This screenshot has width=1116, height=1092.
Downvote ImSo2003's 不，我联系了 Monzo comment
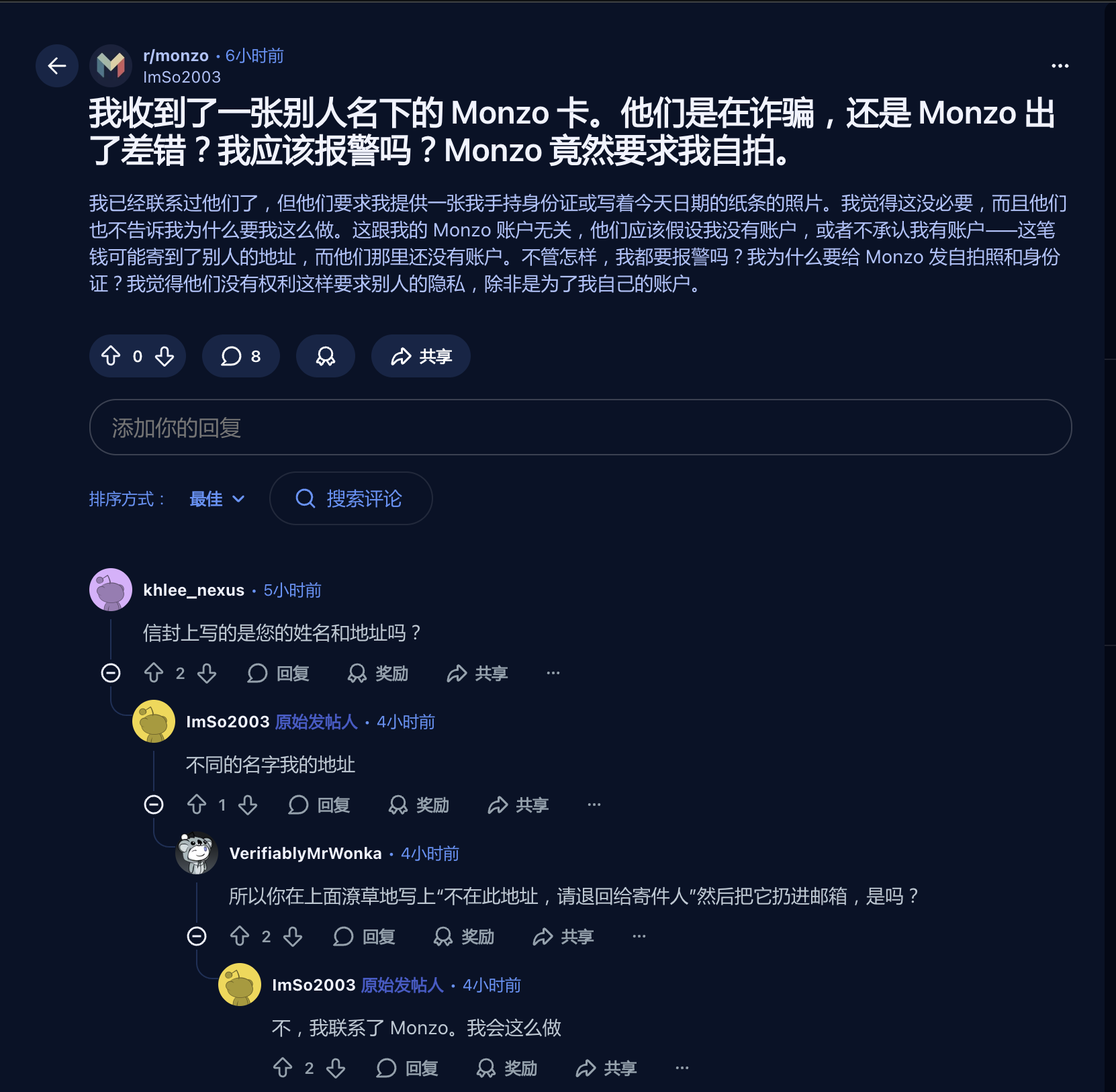pyautogui.click(x=336, y=1068)
